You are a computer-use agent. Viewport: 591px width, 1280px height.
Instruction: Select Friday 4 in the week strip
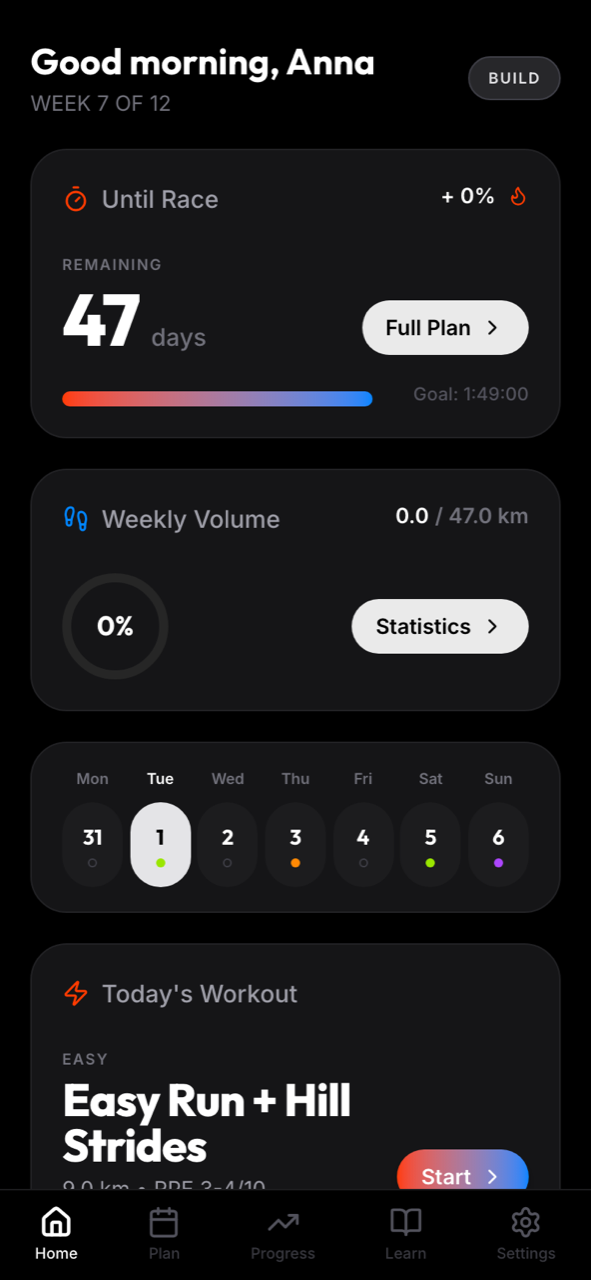click(x=363, y=845)
